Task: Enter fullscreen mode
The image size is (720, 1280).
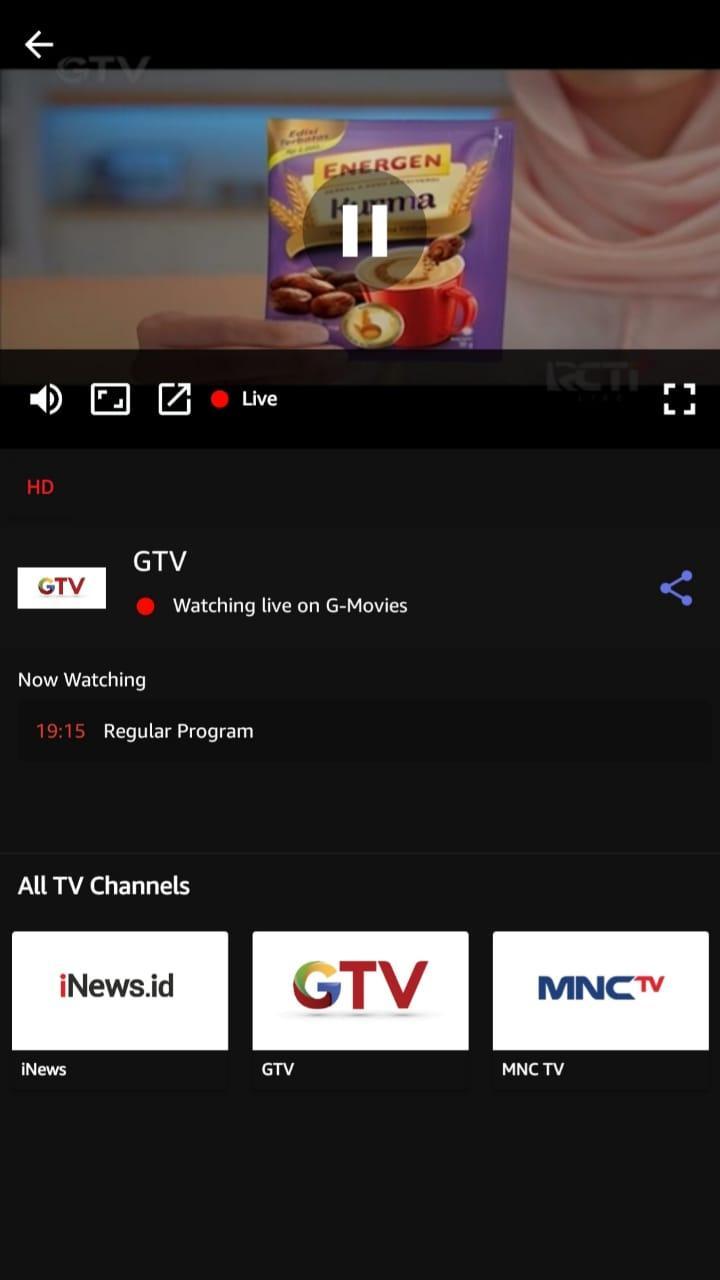Action: [x=679, y=399]
